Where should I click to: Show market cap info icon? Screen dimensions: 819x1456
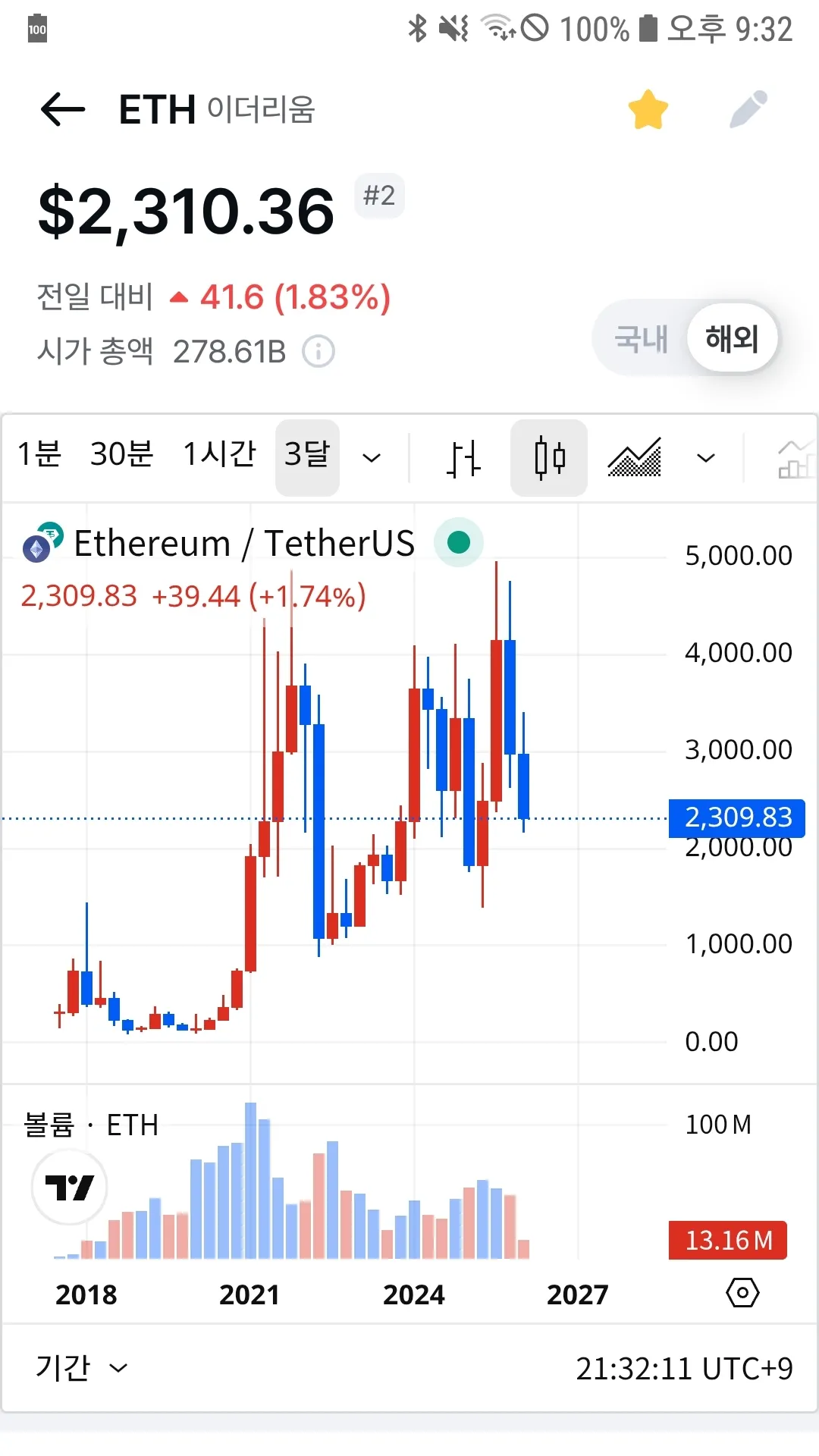[x=318, y=352]
